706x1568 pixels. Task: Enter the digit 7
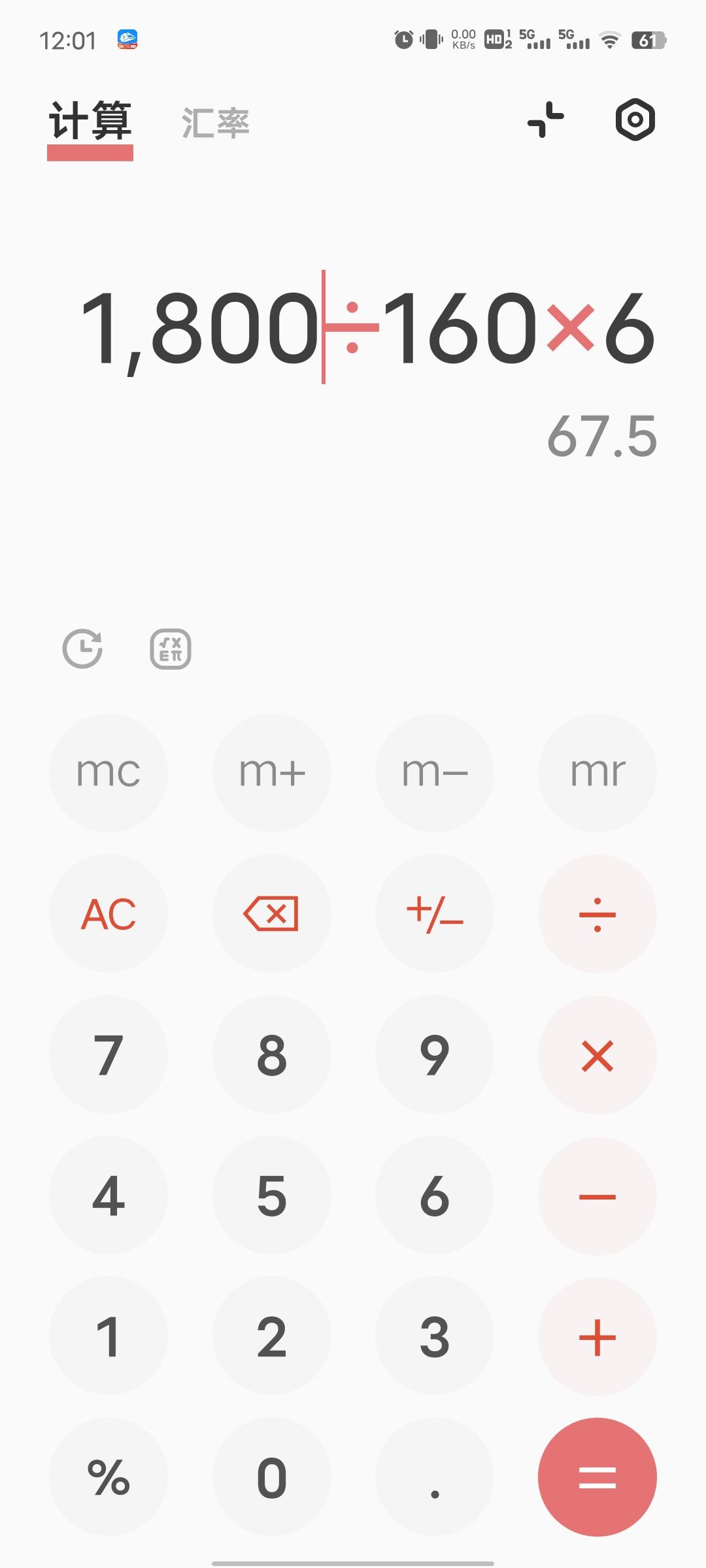click(109, 1054)
